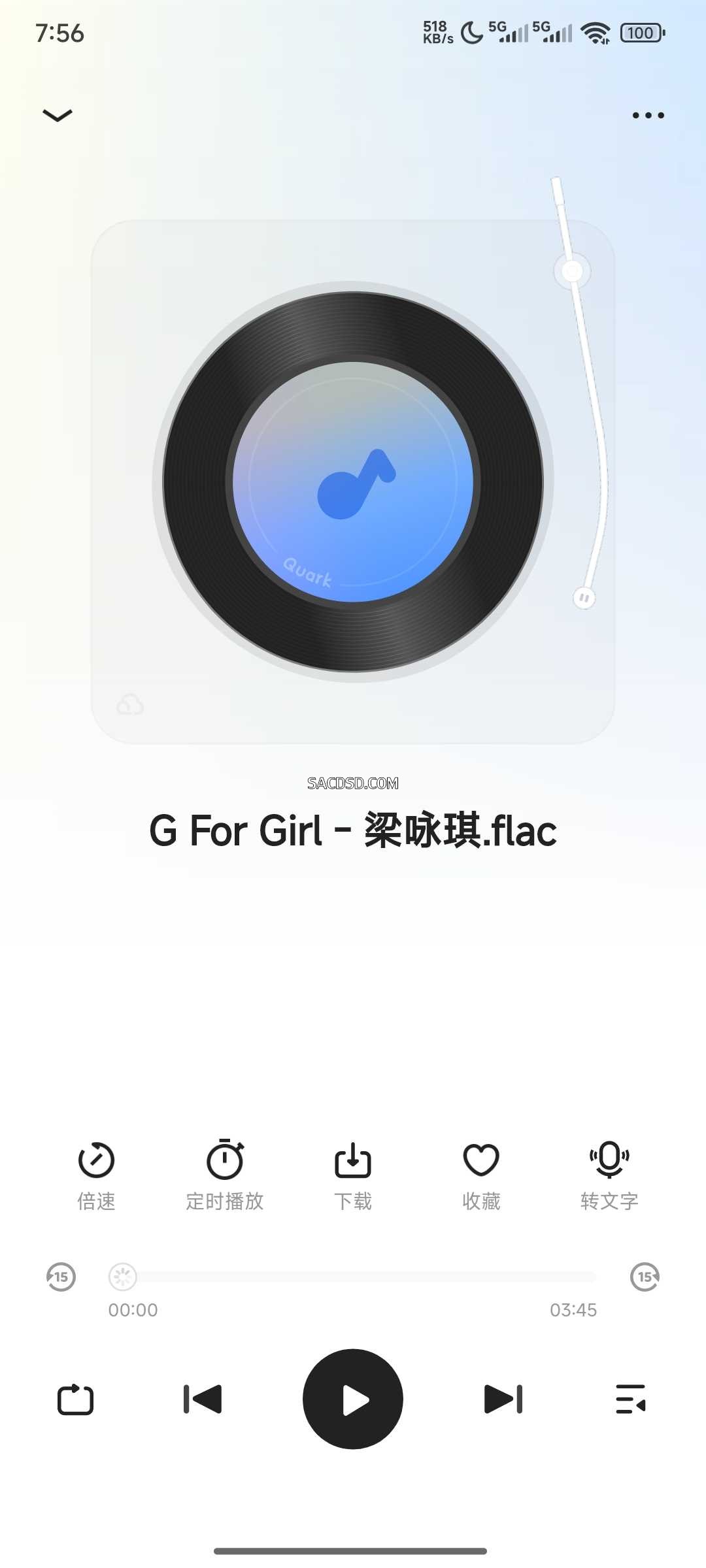Image resolution: width=706 pixels, height=1568 pixels.
Task: Toggle the loop playback mode
Action: (76, 1398)
